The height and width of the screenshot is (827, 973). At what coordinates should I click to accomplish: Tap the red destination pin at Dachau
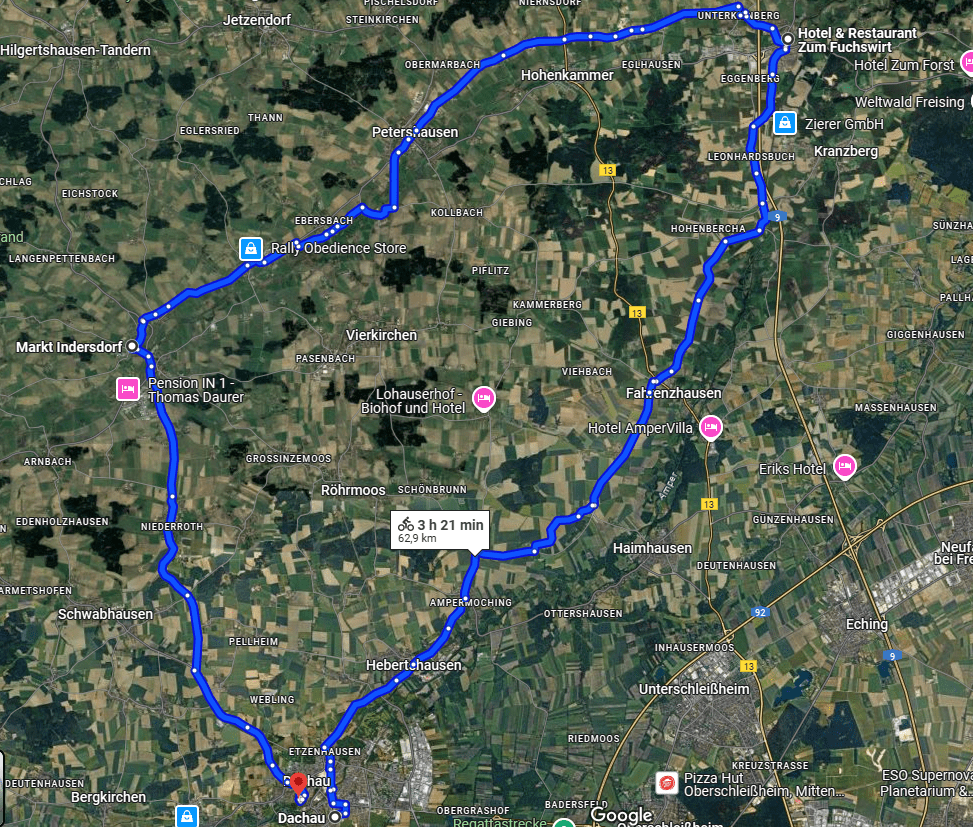(297, 786)
